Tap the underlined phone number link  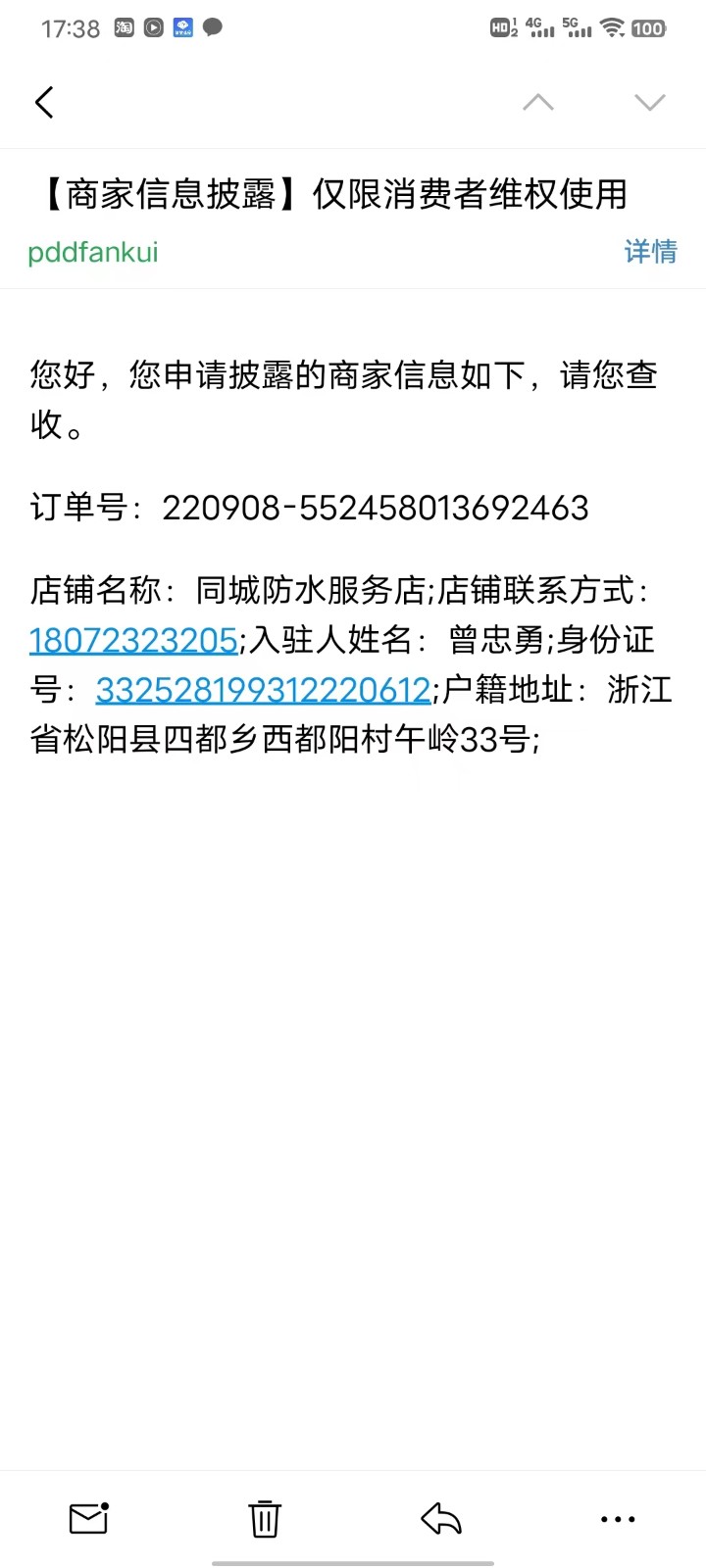[133, 640]
